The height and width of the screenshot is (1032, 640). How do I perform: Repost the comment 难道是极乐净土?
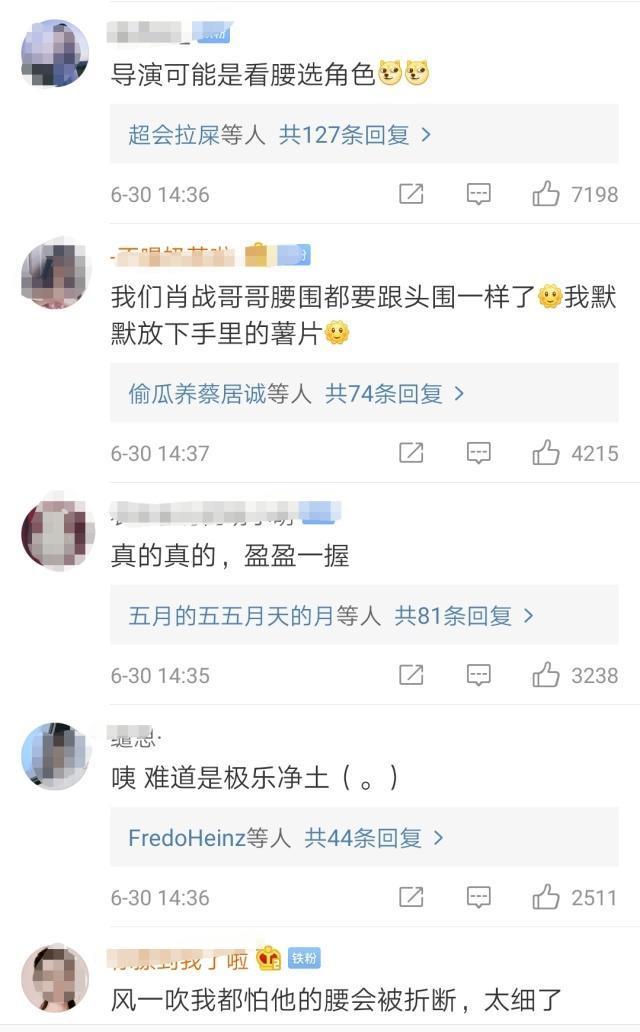coord(411,897)
